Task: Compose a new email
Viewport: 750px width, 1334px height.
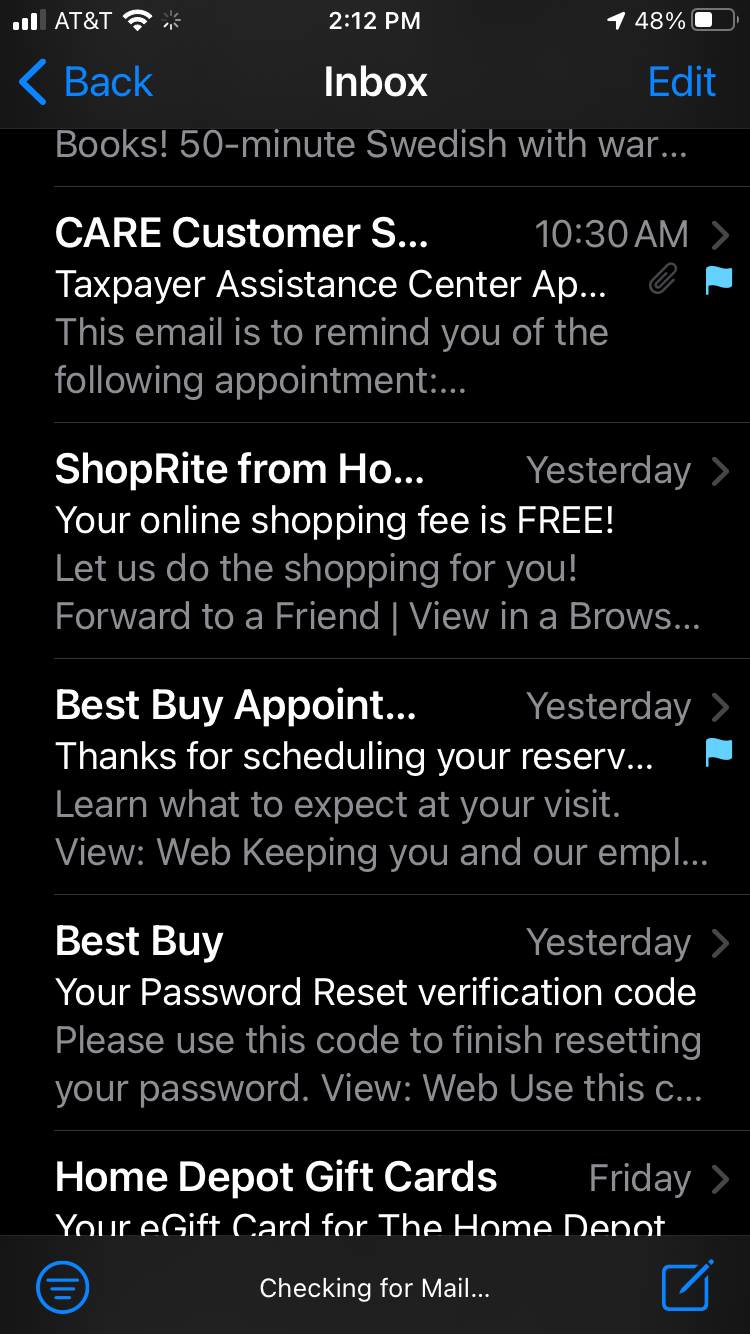Action: 688,1286
